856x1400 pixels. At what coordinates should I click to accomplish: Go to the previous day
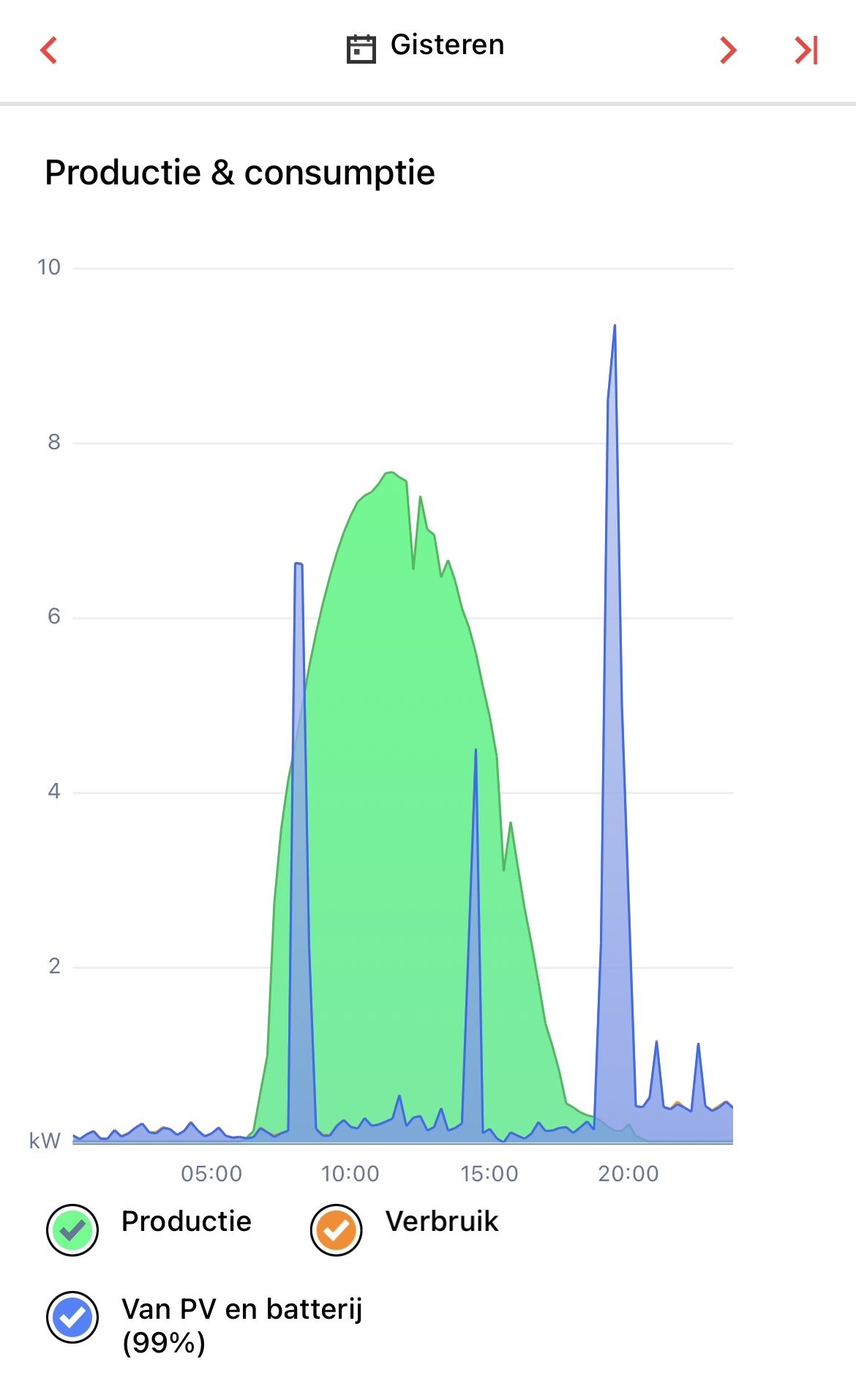point(49,50)
